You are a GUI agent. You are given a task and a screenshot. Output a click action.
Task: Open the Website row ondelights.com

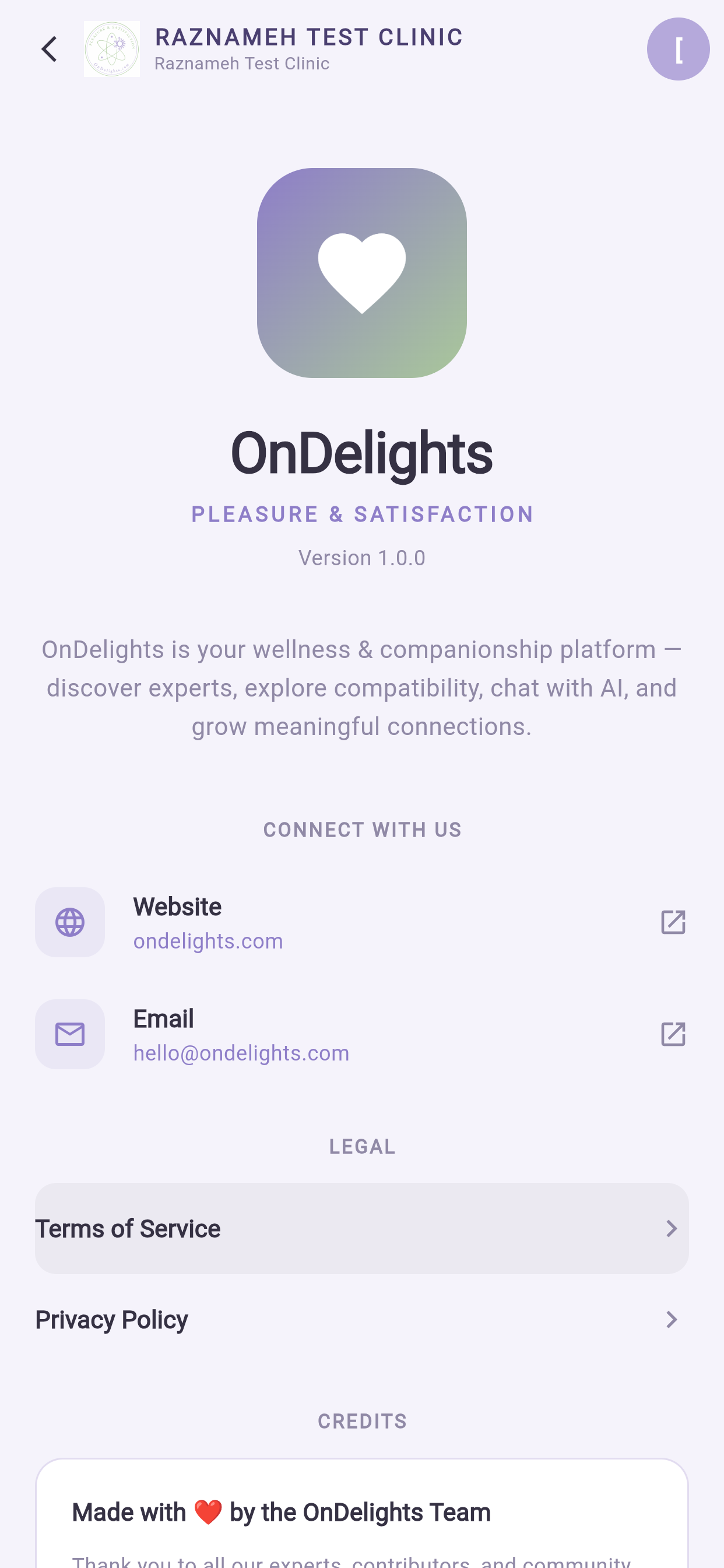[x=362, y=922]
